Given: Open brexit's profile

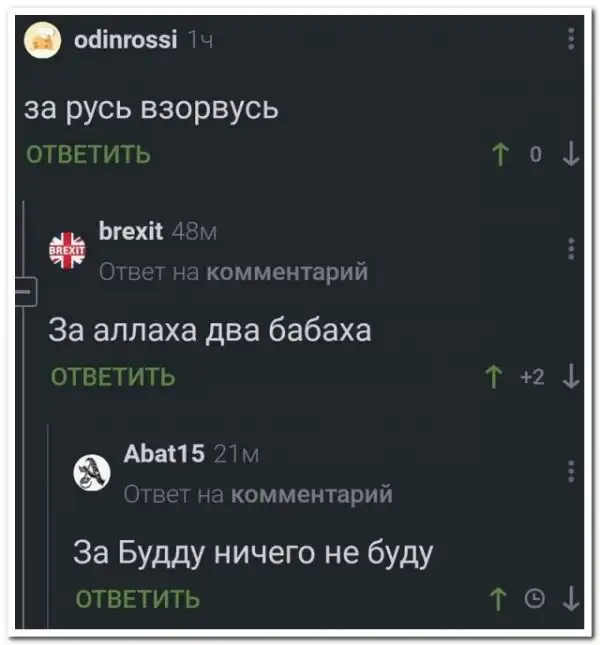Looking at the screenshot, I should pyautogui.click(x=131, y=233).
